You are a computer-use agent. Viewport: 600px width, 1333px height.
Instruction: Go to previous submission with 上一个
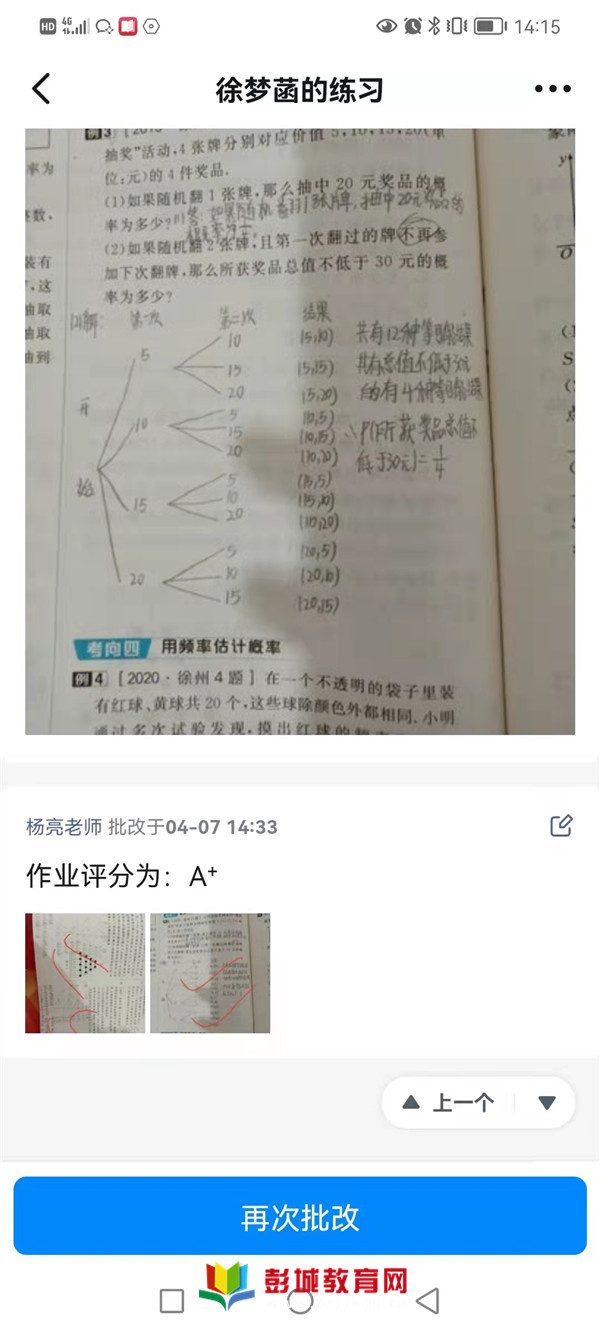pyautogui.click(x=449, y=1103)
